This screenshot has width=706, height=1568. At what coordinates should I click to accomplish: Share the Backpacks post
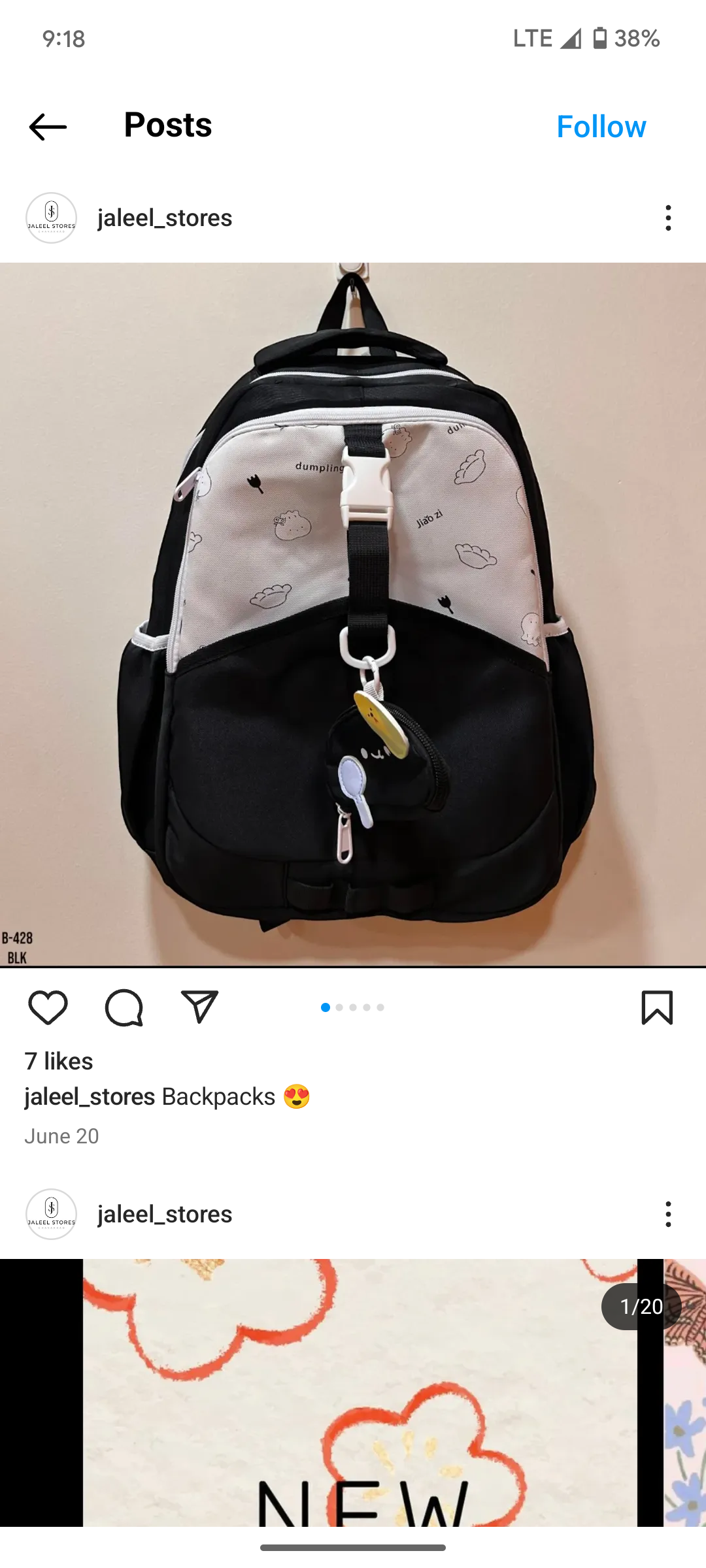199,1007
